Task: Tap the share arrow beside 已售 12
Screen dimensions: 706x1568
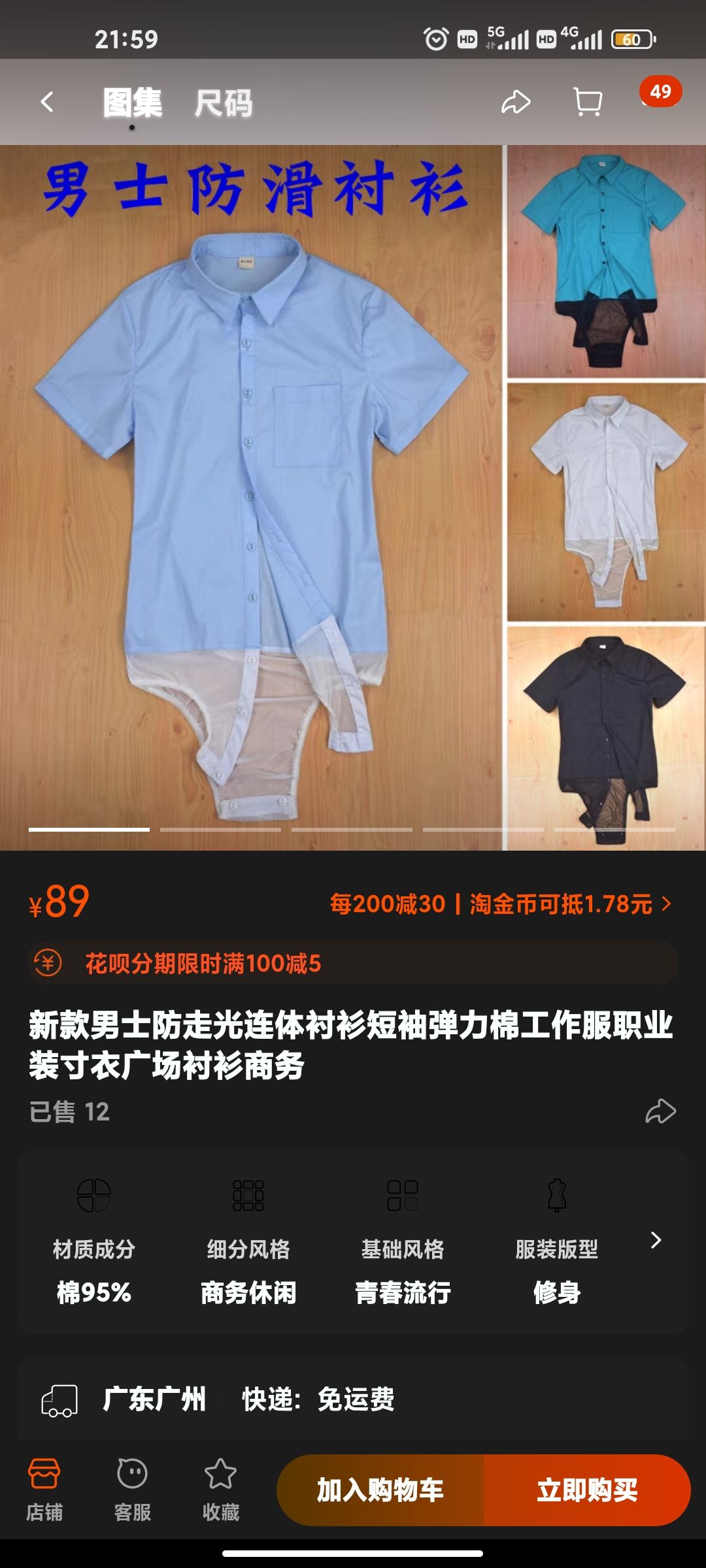Action: pos(660,1111)
